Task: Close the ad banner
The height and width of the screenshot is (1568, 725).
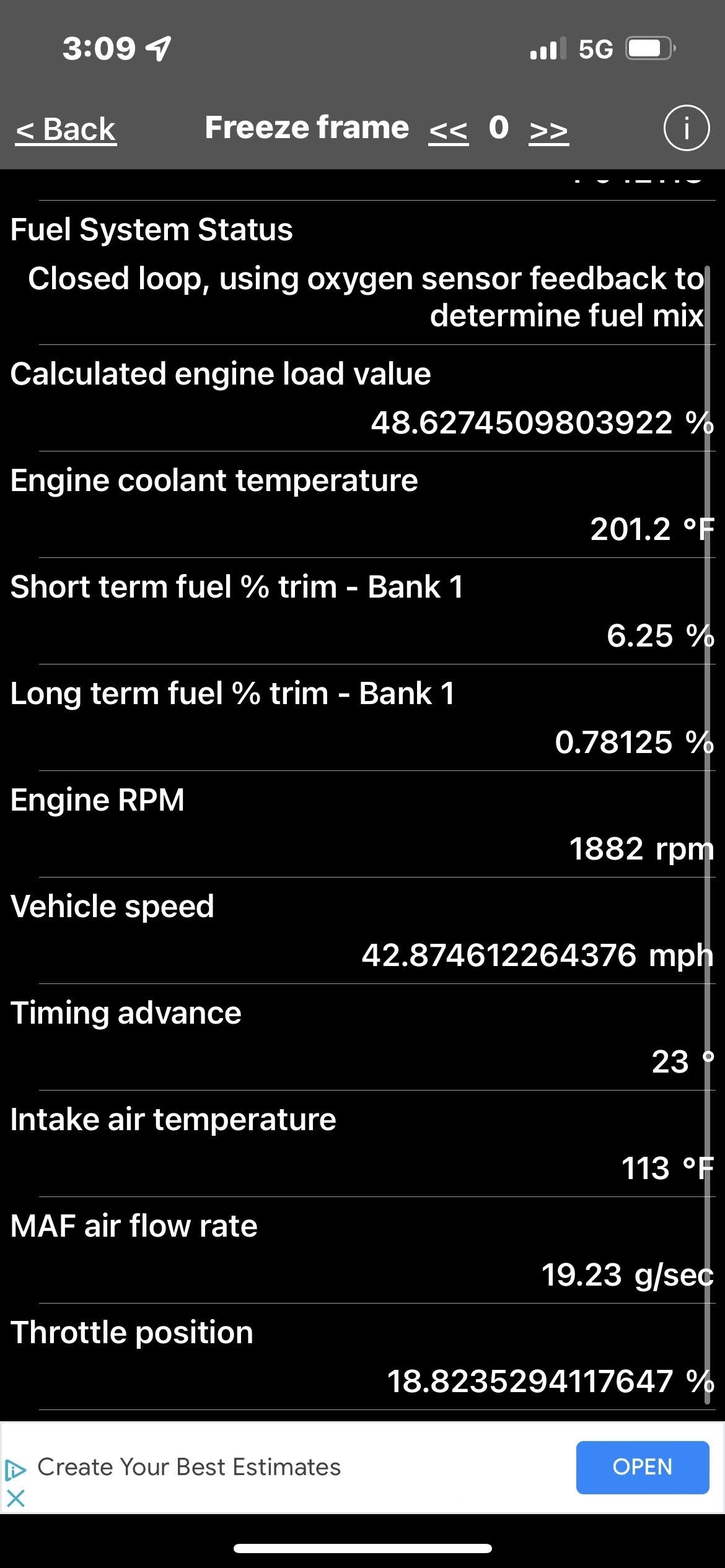Action: pyautogui.click(x=15, y=1499)
